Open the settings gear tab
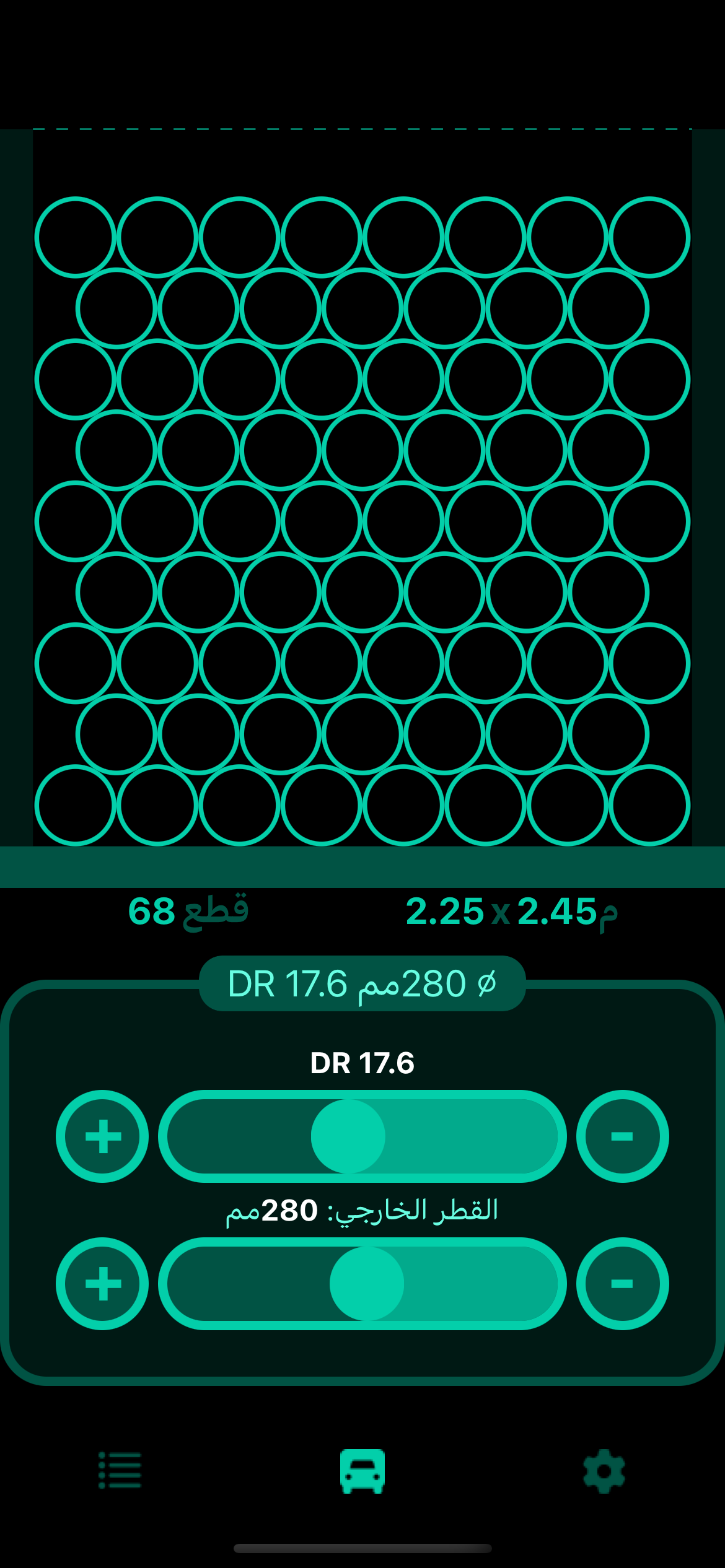725x1568 pixels. [604, 1471]
